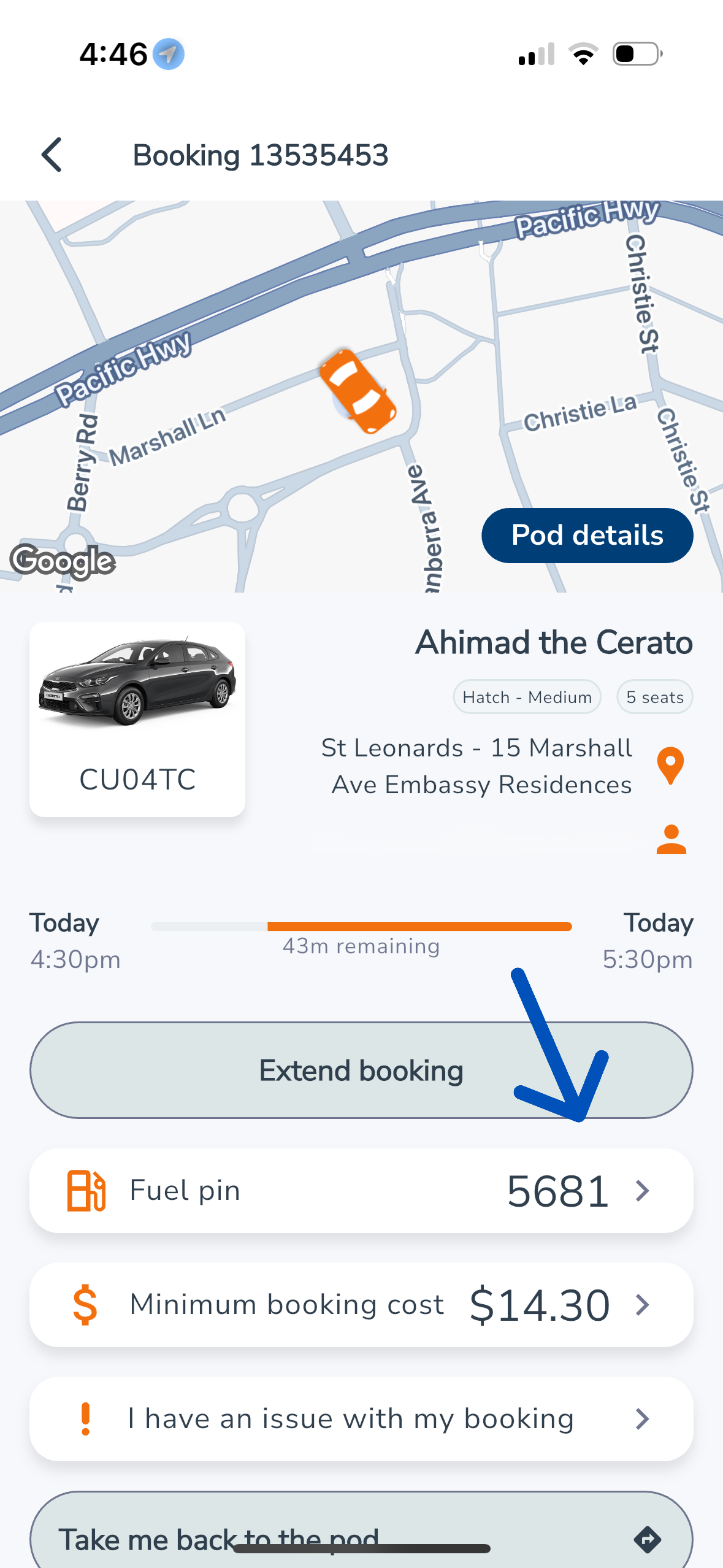
Task: Select the orange car marker on the map
Action: [358, 391]
